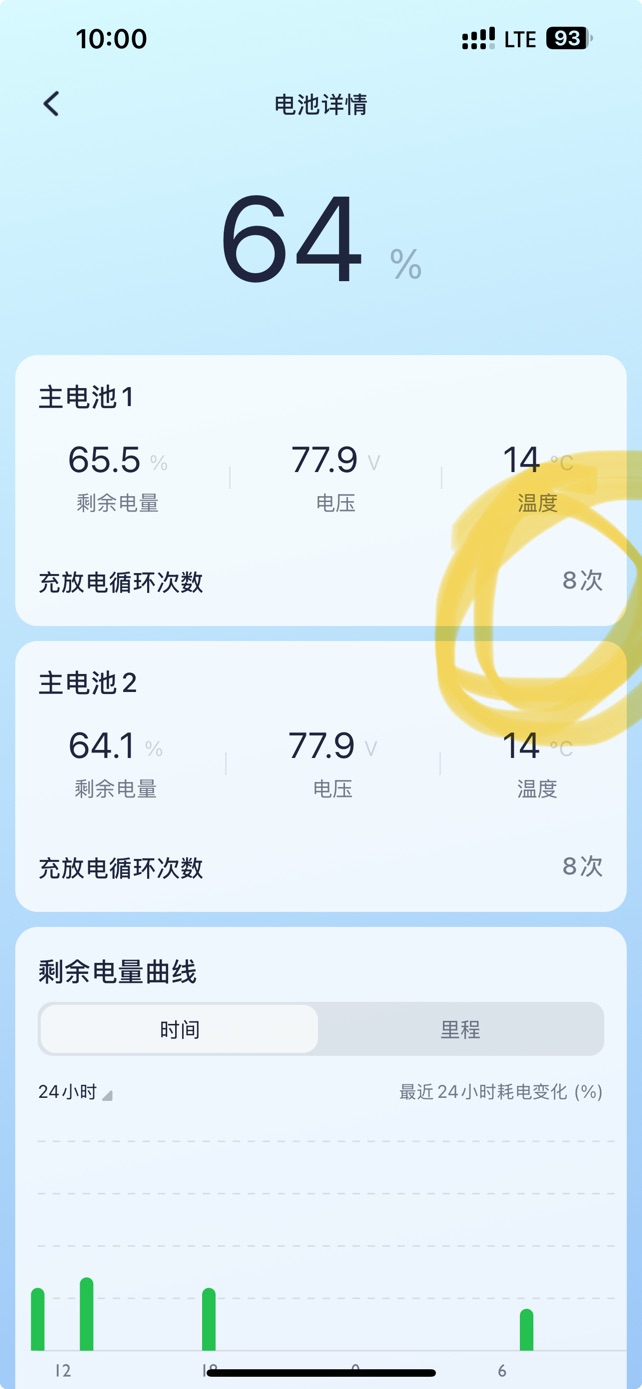The width and height of the screenshot is (642, 1389).
Task: Go back from battery details page
Action: coord(52,104)
